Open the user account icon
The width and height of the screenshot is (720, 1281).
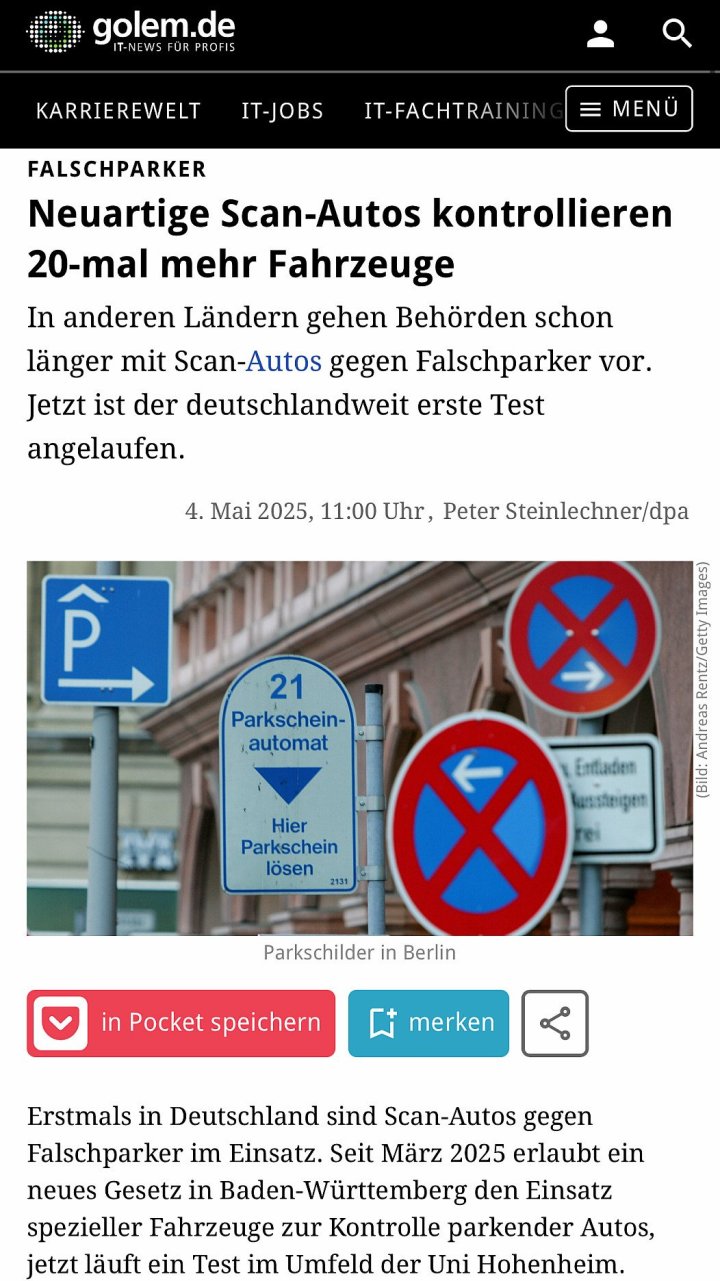[x=600, y=34]
